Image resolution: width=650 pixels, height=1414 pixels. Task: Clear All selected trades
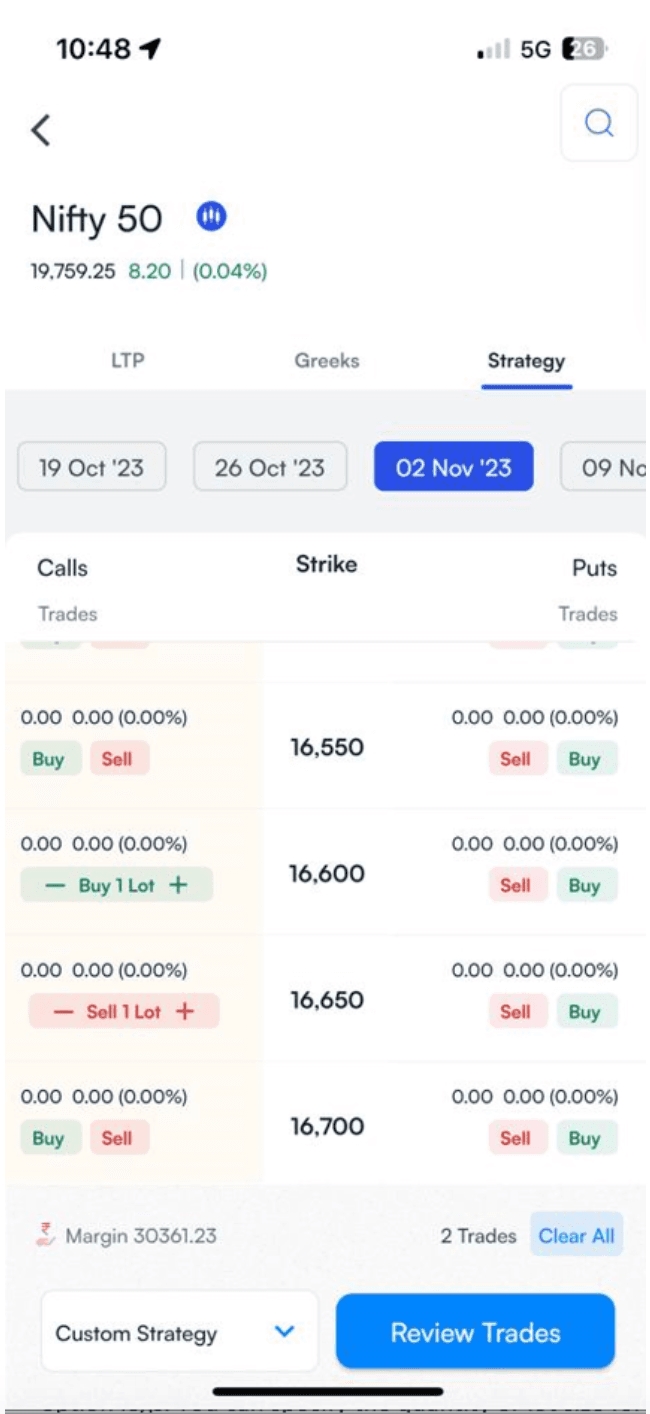[576, 1236]
